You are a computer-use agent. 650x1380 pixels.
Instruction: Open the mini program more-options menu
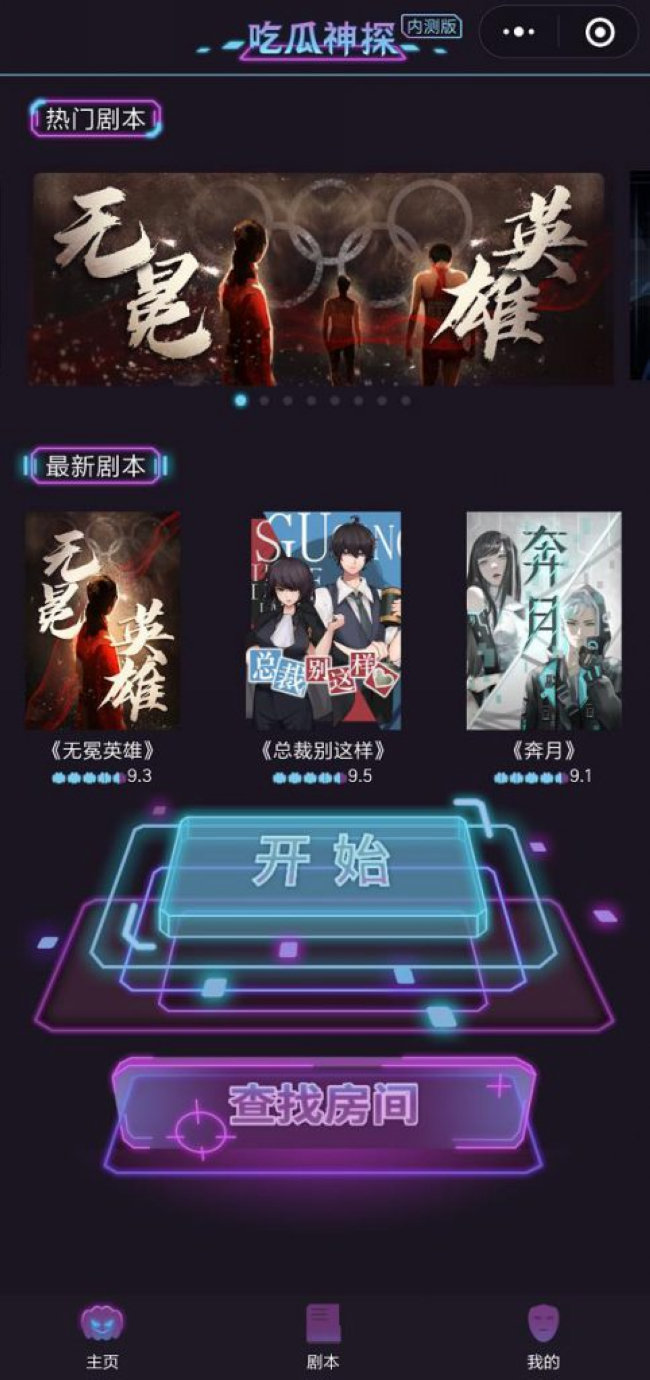(x=518, y=33)
